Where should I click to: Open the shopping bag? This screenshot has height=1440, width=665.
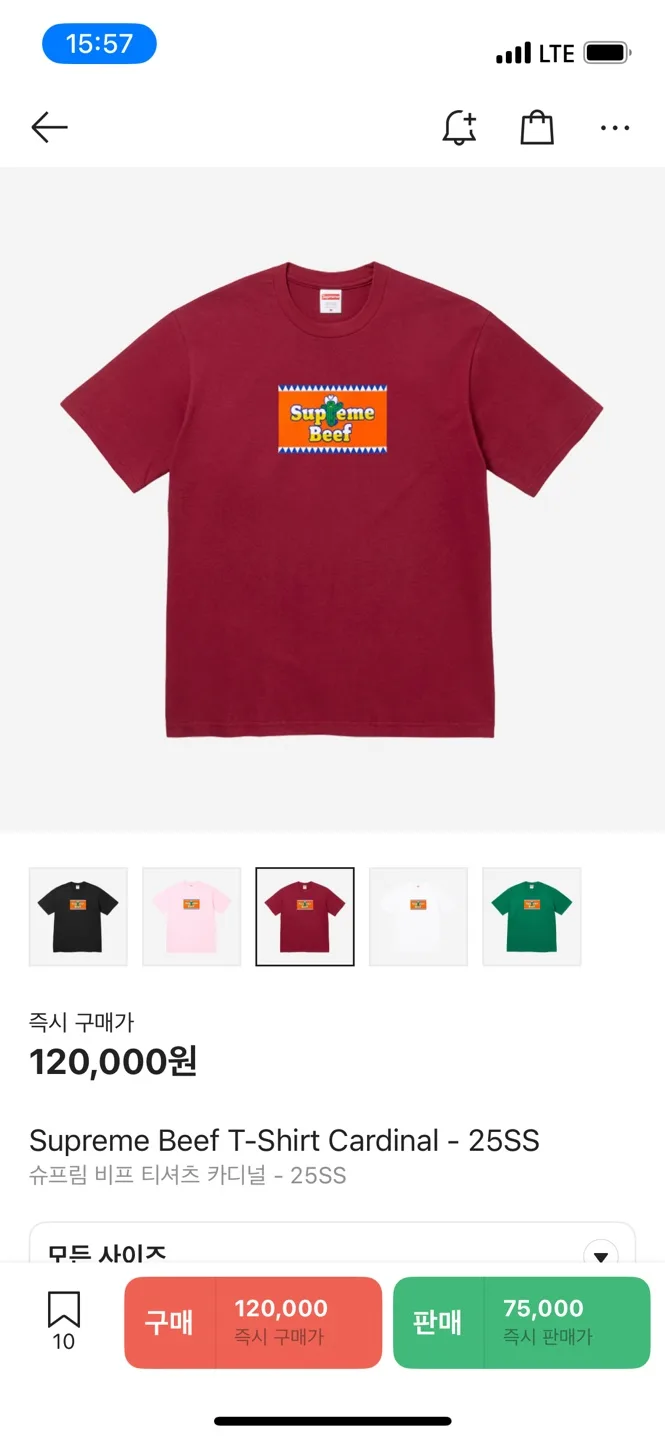tap(537, 127)
